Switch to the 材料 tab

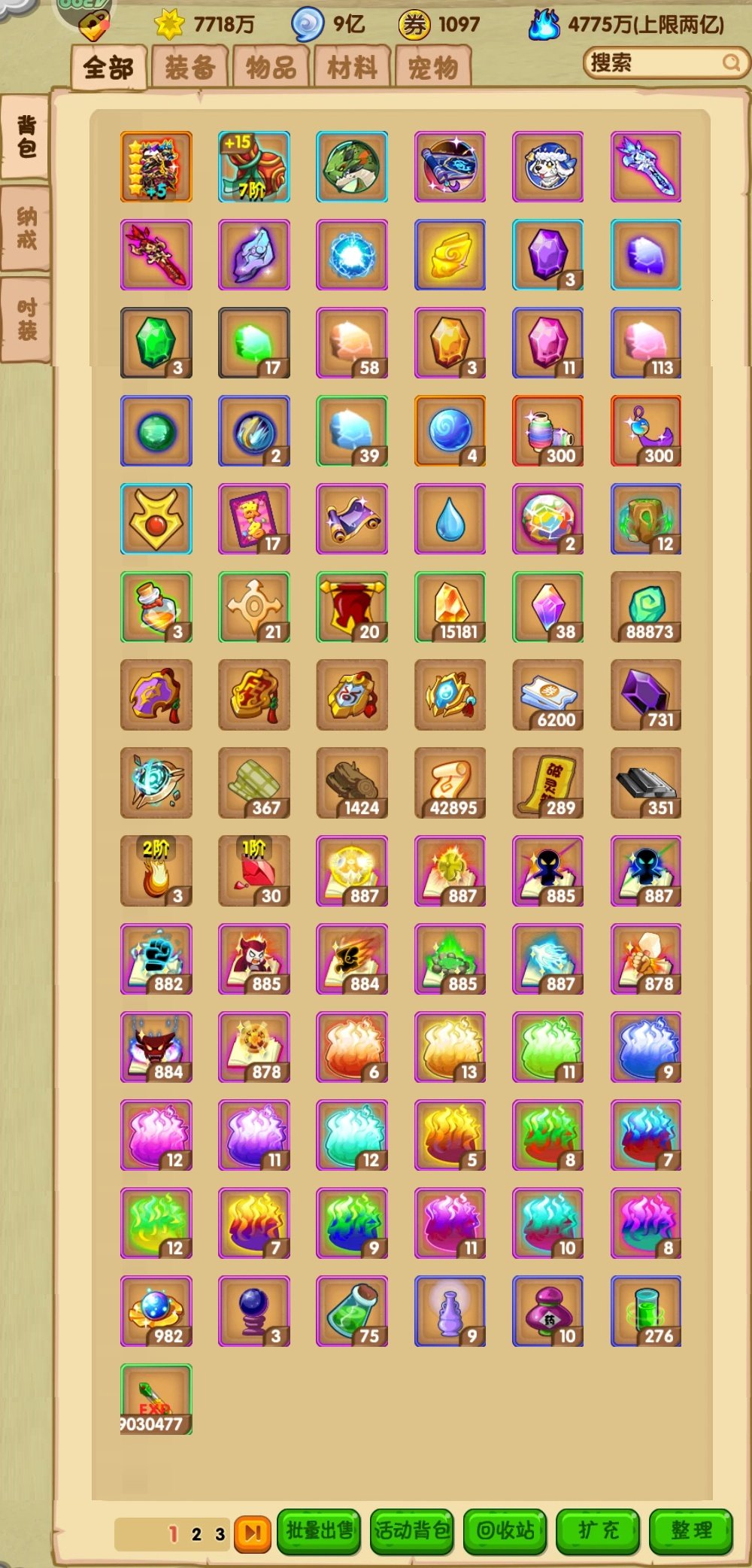352,68
